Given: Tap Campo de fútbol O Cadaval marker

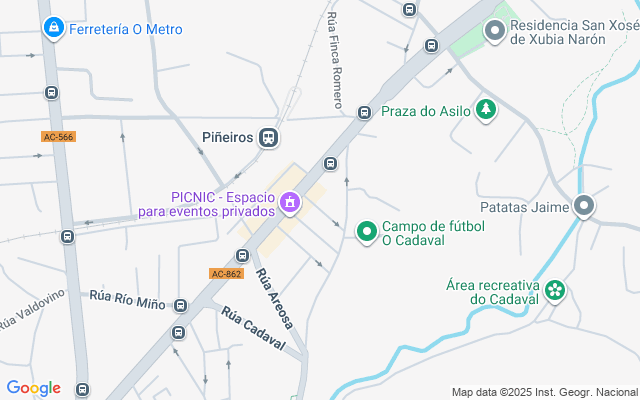Looking at the screenshot, I should pos(367,233).
